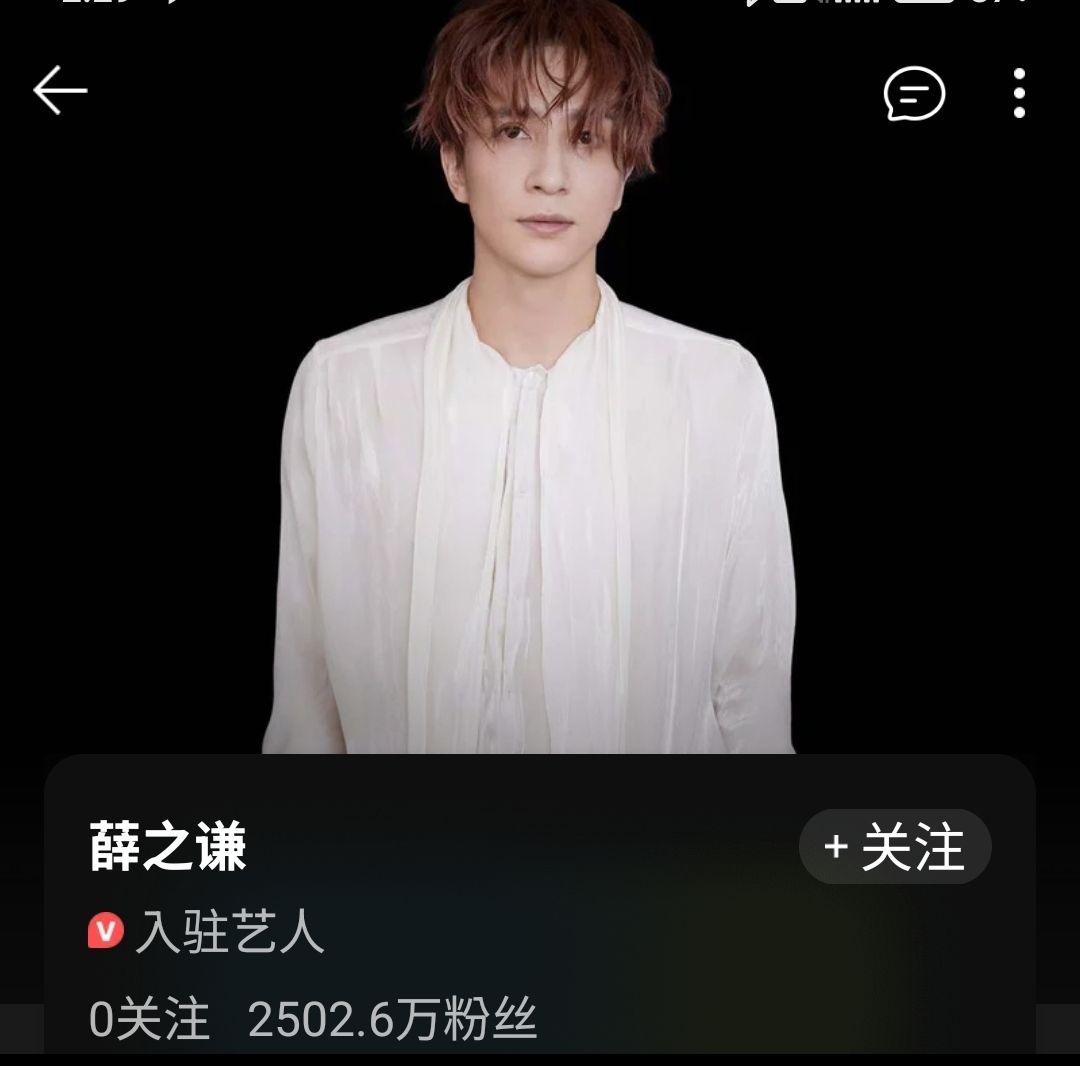
Task: Go back to the previous page
Action: (x=60, y=92)
